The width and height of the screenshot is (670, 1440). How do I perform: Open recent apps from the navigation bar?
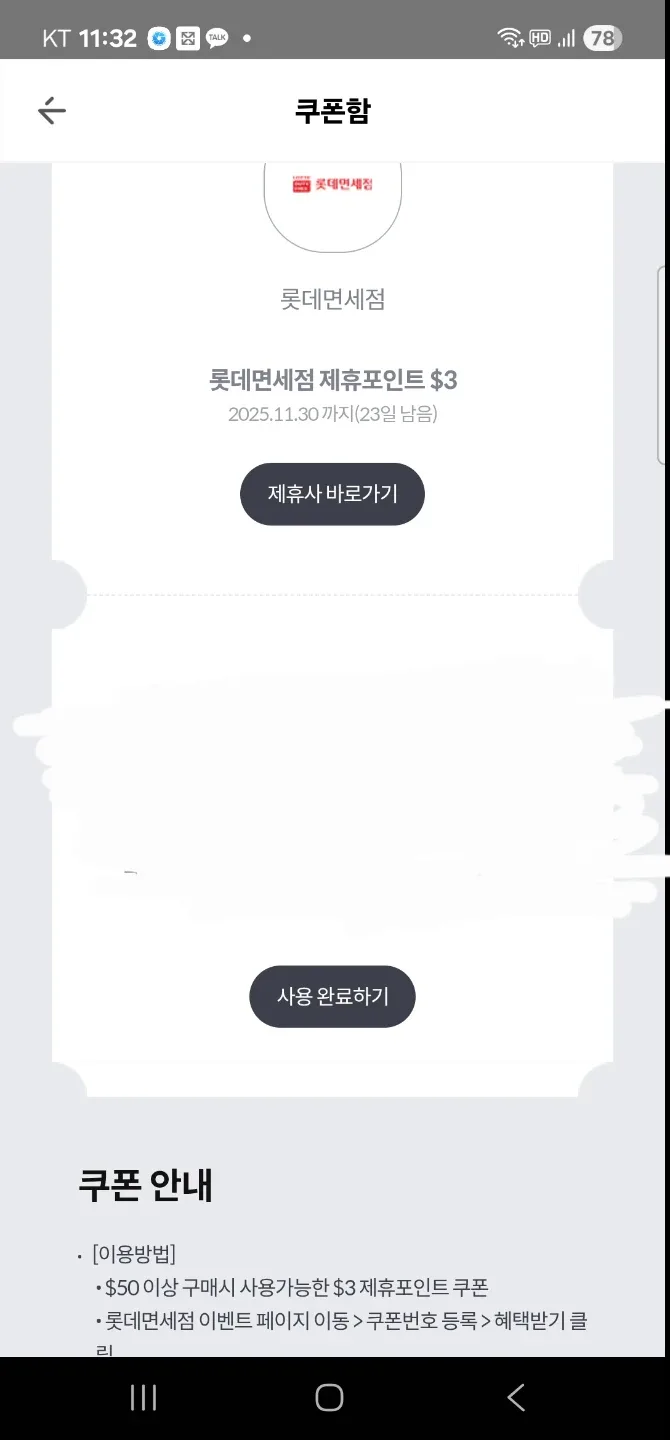pos(144,1397)
